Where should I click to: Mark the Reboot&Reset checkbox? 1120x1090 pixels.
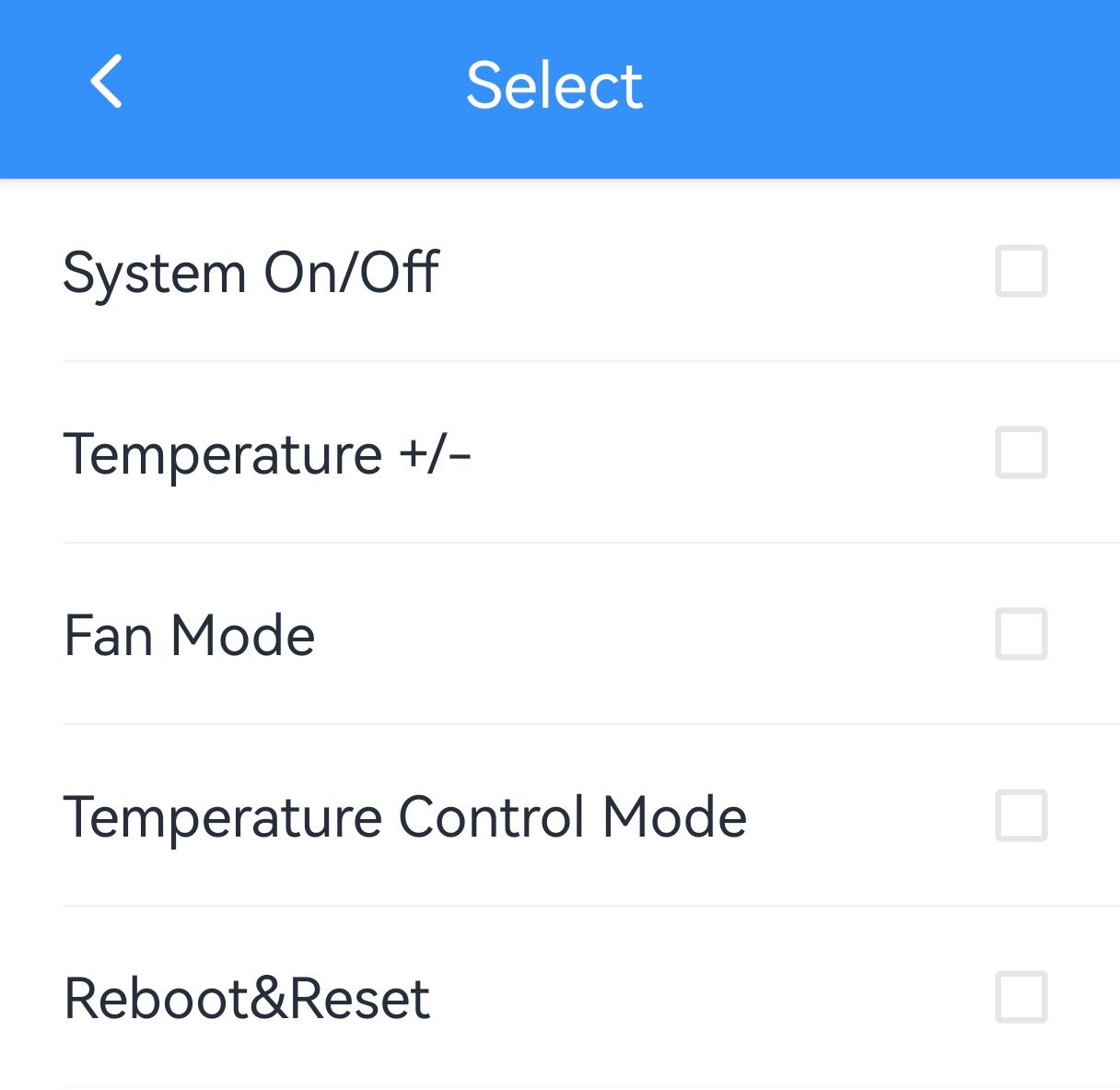[1021, 997]
